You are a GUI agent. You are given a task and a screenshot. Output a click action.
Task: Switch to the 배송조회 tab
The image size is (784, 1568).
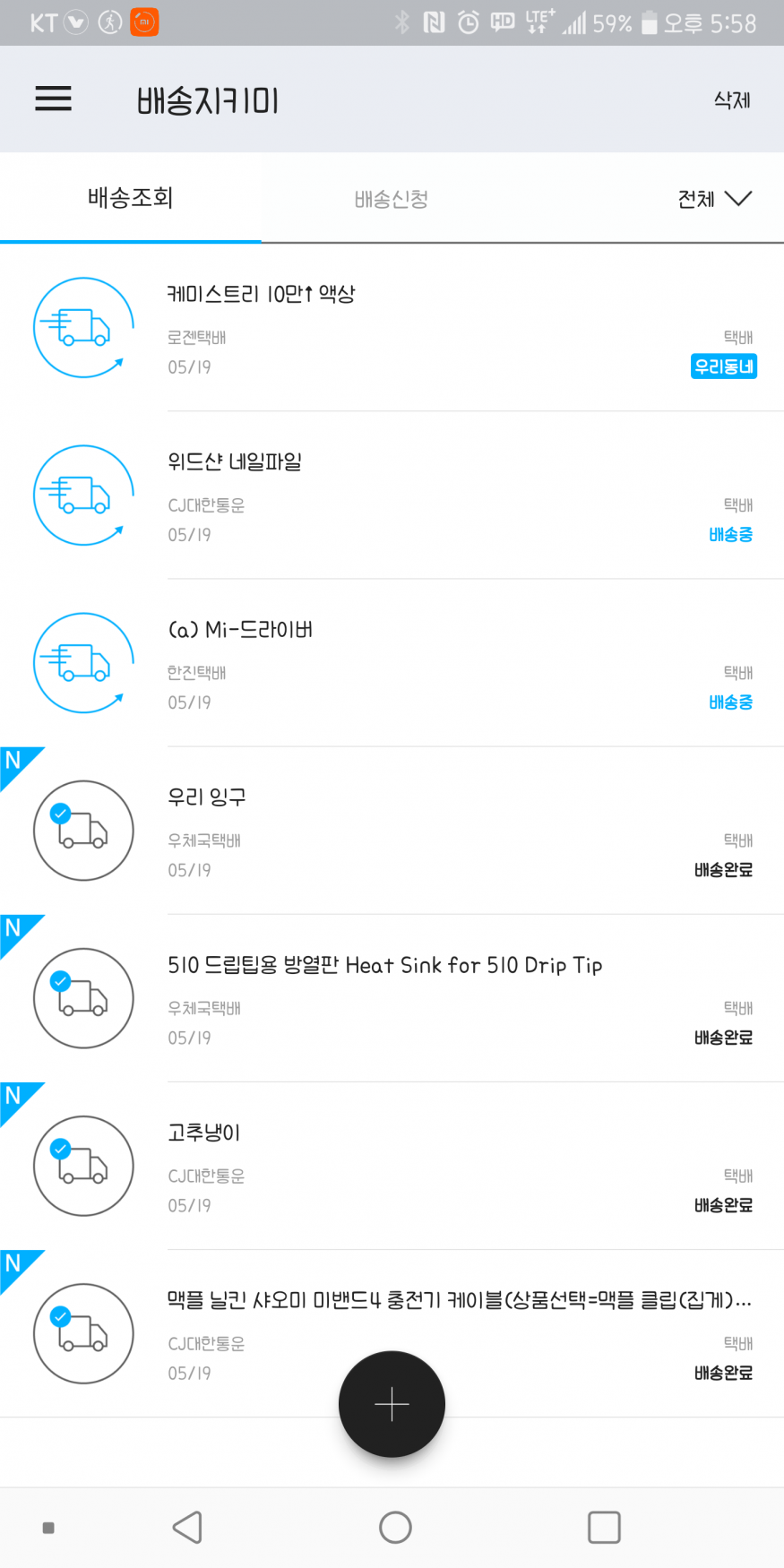pos(131,198)
